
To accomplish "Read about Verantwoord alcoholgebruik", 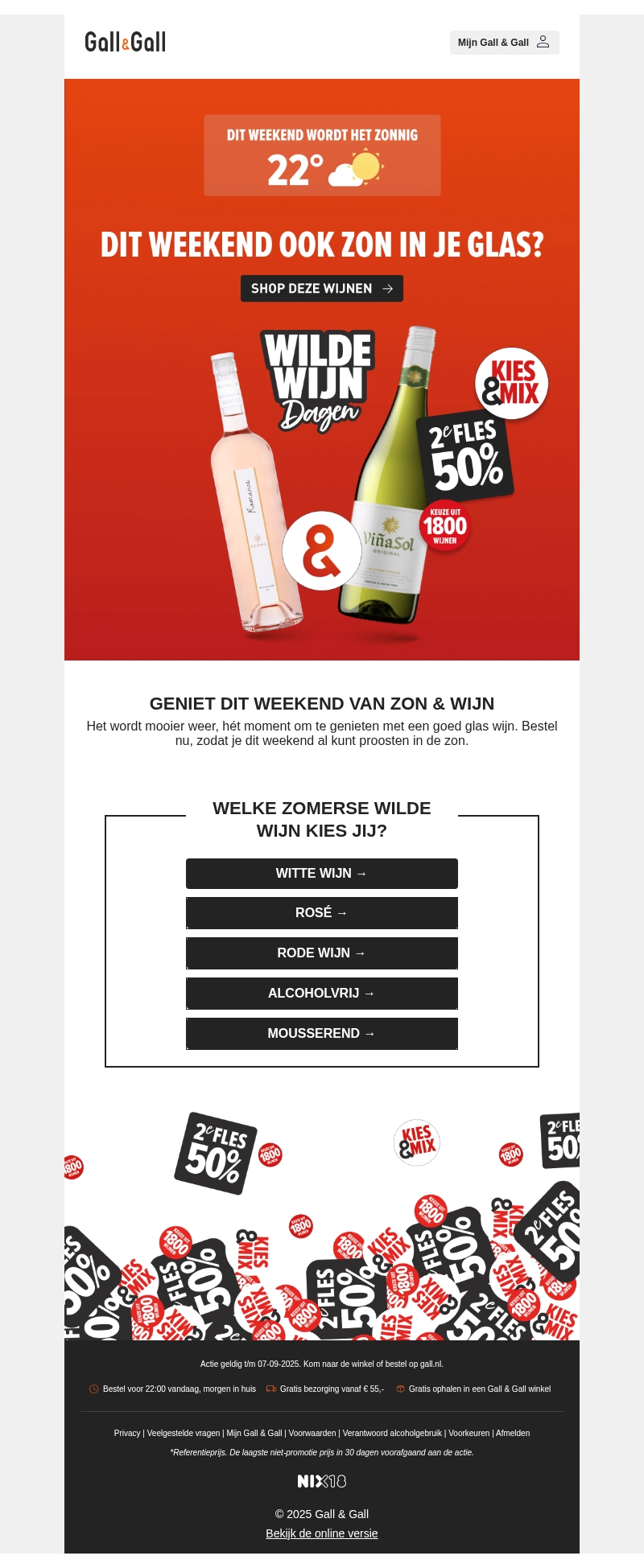I will tap(392, 1433).
